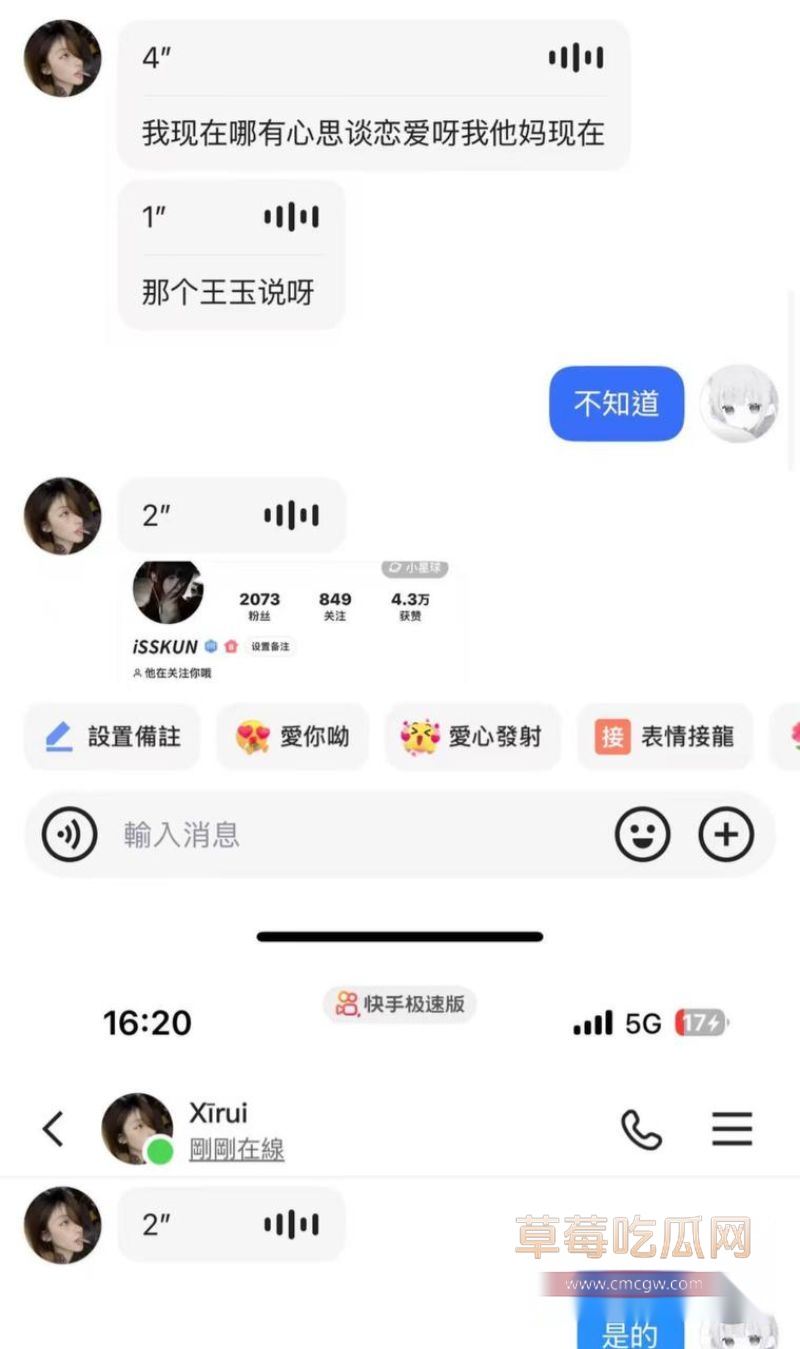The height and width of the screenshot is (1349, 800).
Task: Tap the plus icon to attach more content
Action: click(726, 833)
